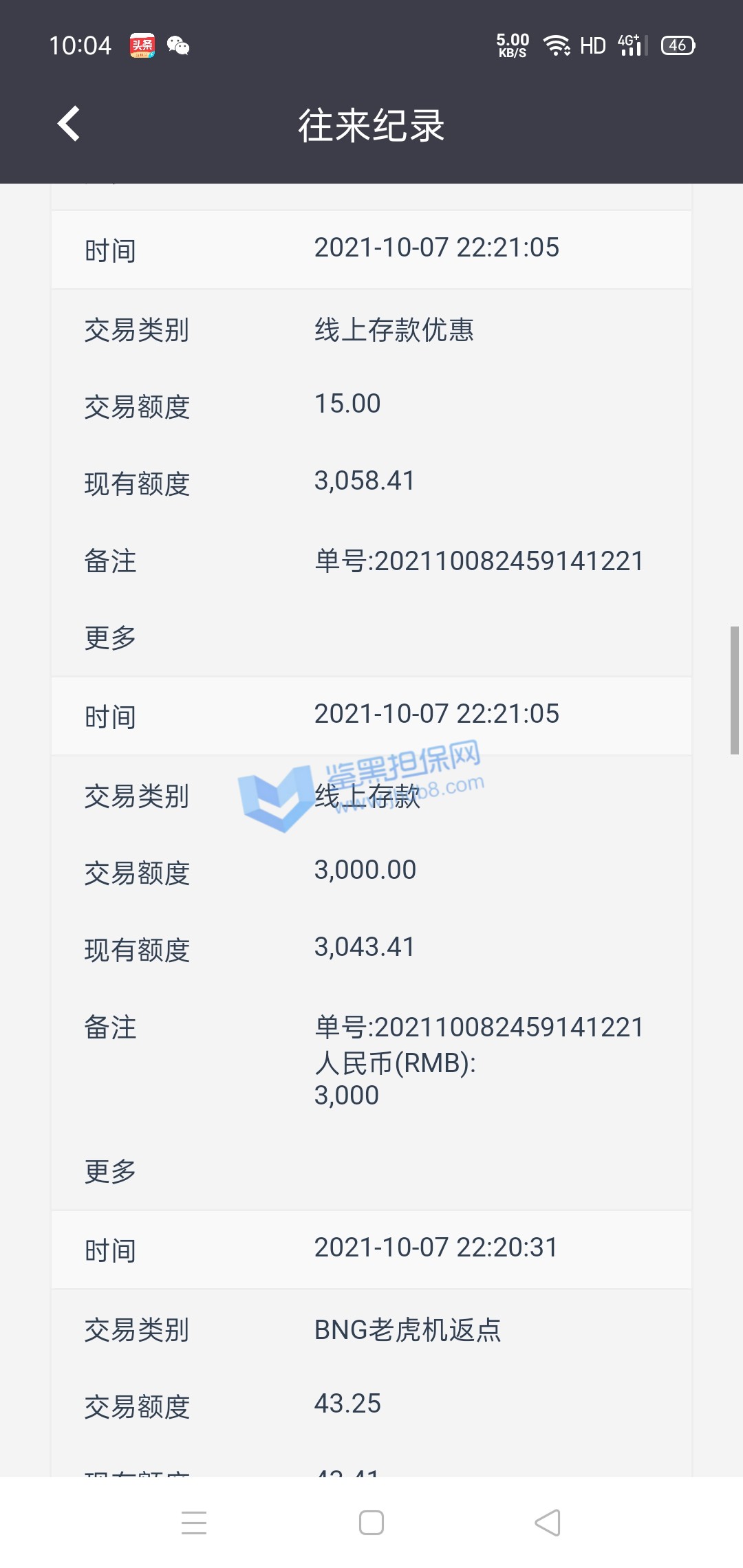Go back from the 往来纪录 page
Image resolution: width=743 pixels, height=1568 pixels.
point(68,124)
